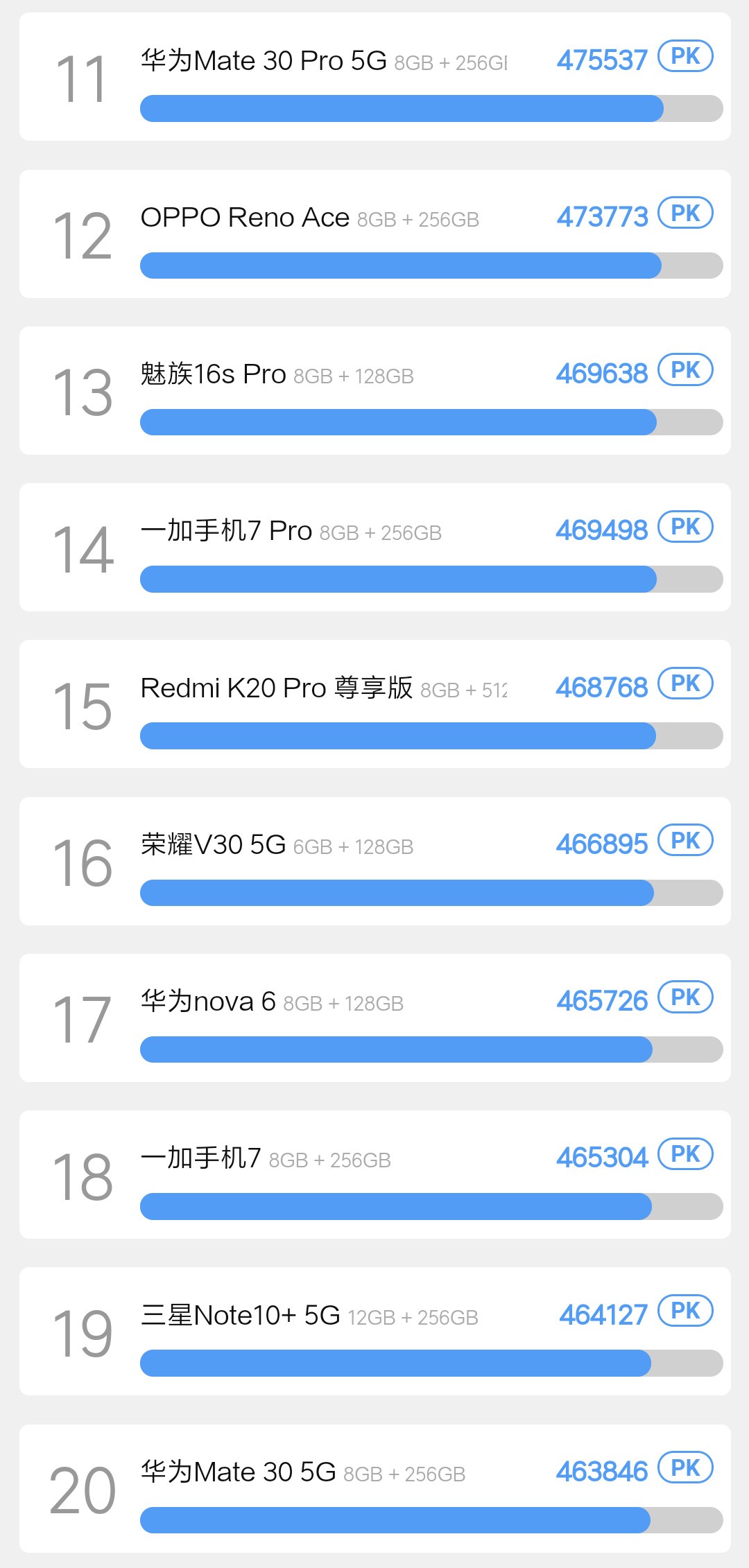Compare 华为Mate 30 5G via PK
749x1568 pixels.
click(685, 1467)
